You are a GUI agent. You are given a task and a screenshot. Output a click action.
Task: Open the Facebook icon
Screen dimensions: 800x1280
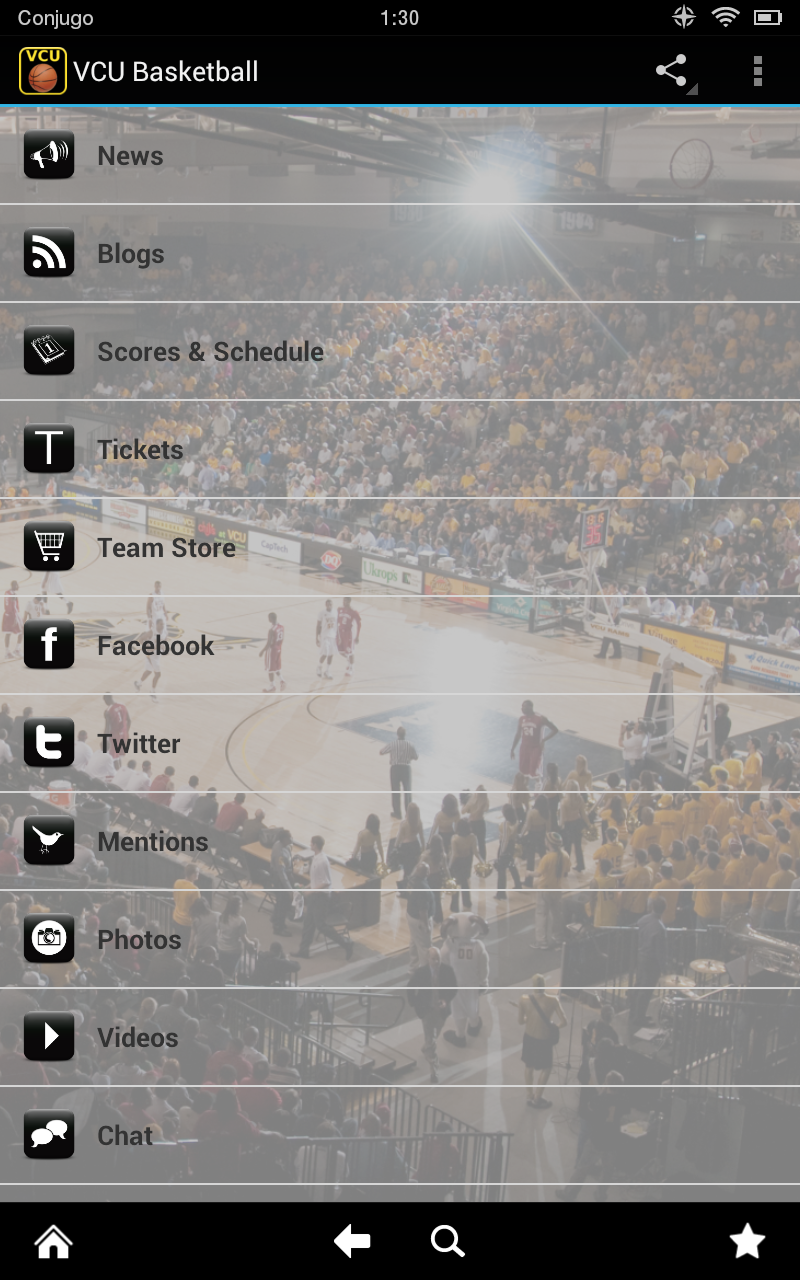pos(49,645)
